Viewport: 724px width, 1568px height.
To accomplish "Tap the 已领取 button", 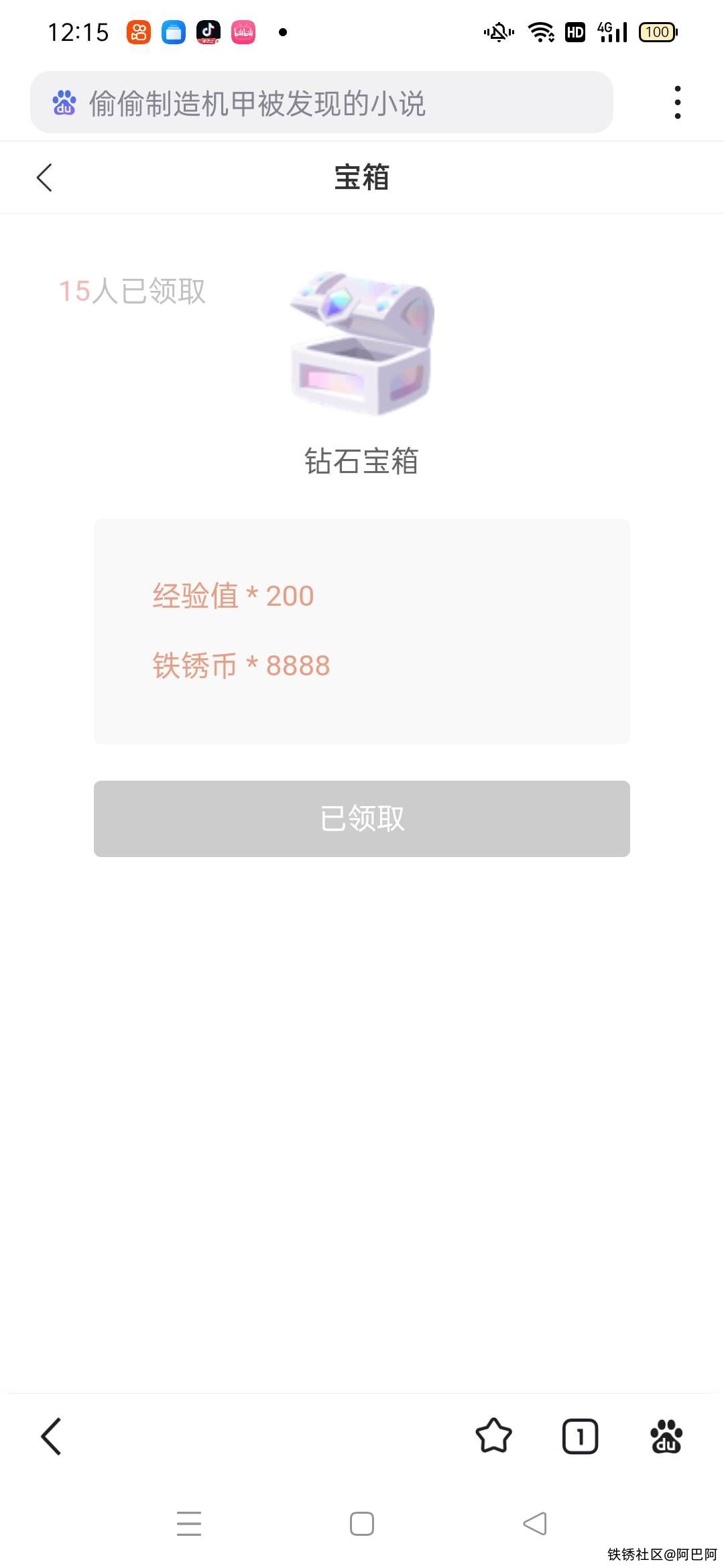I will [362, 818].
